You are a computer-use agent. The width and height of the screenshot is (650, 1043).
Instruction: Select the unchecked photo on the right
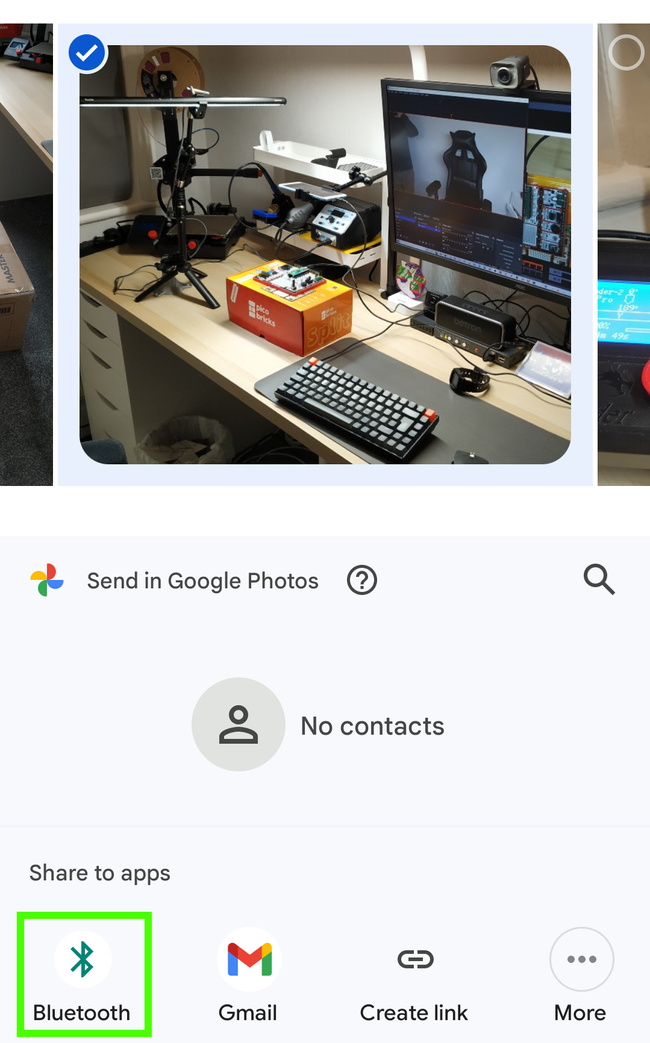pyautogui.click(x=626, y=52)
